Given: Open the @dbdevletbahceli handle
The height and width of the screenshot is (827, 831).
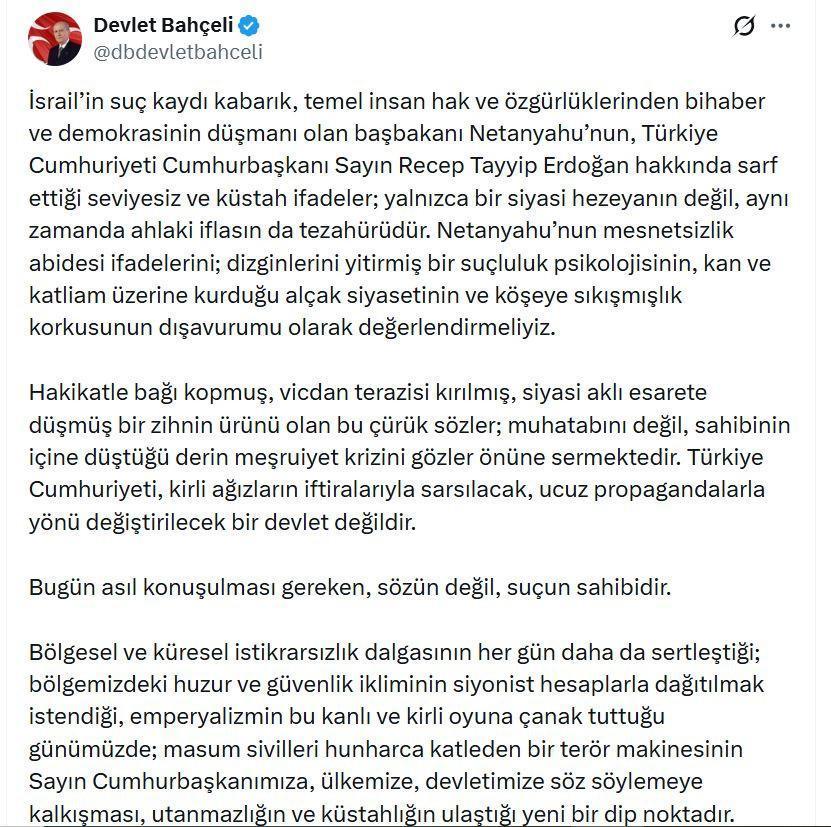Looking at the screenshot, I should [178, 52].
